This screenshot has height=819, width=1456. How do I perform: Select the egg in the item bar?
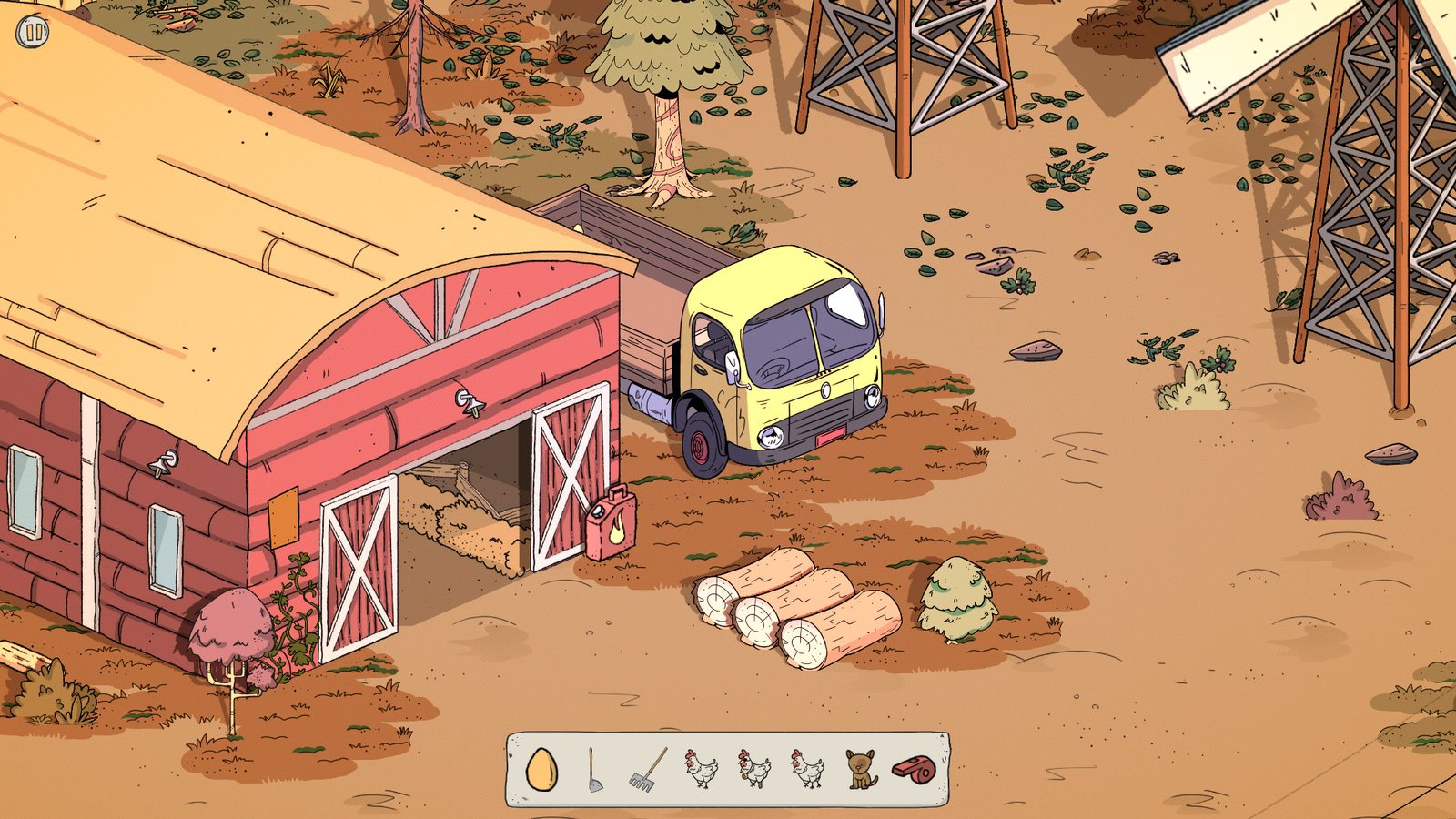541,770
